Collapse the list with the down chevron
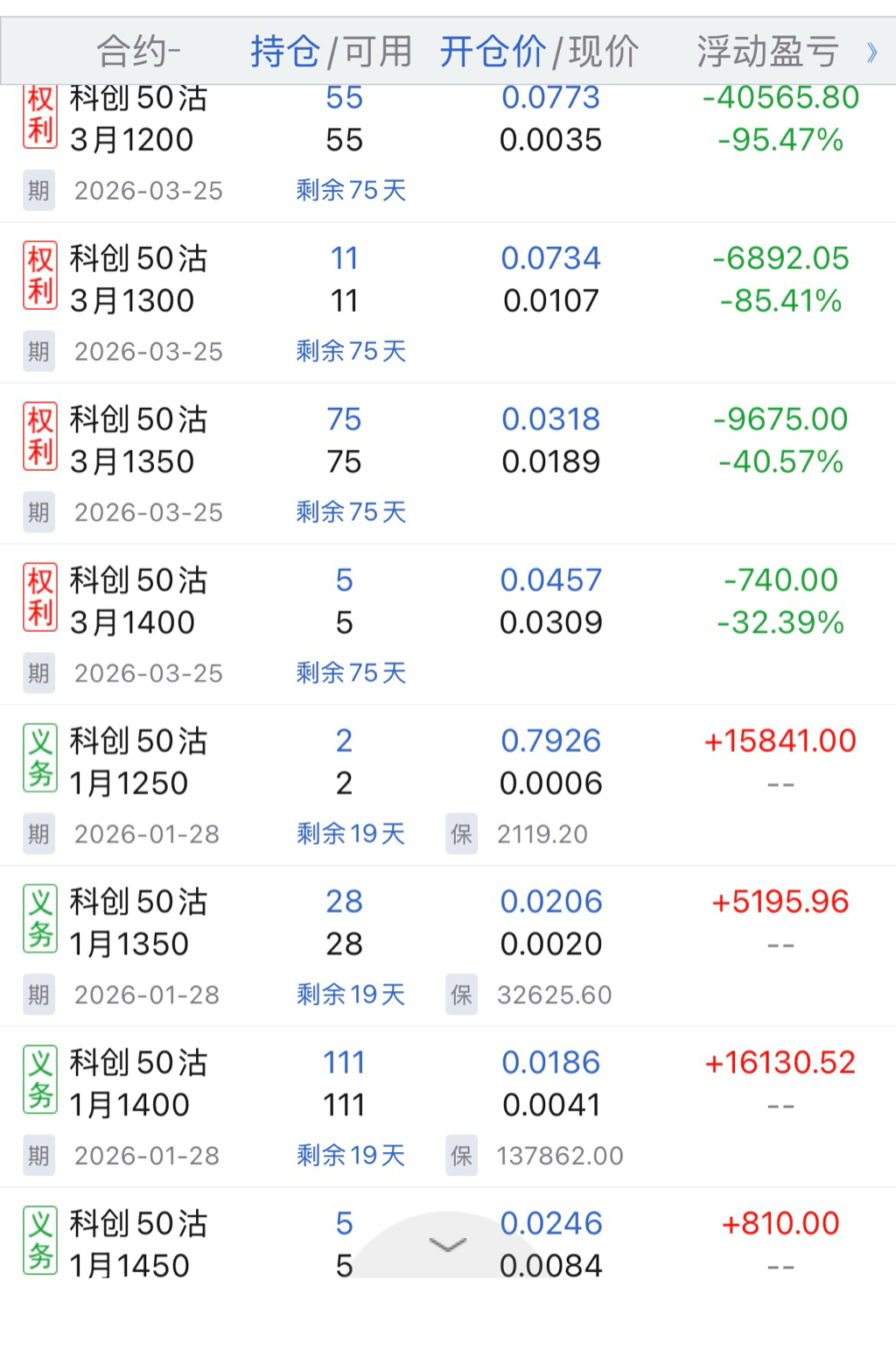 448,1244
